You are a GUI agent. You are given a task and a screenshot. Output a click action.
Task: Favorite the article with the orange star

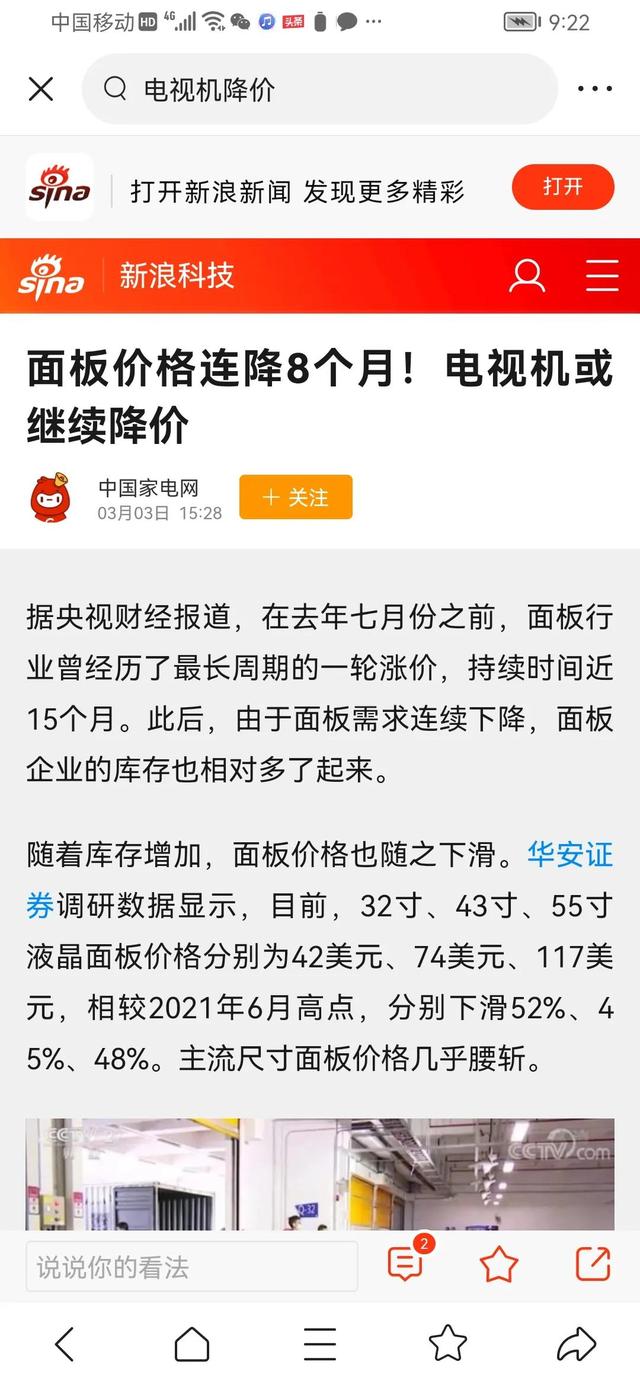(498, 1265)
